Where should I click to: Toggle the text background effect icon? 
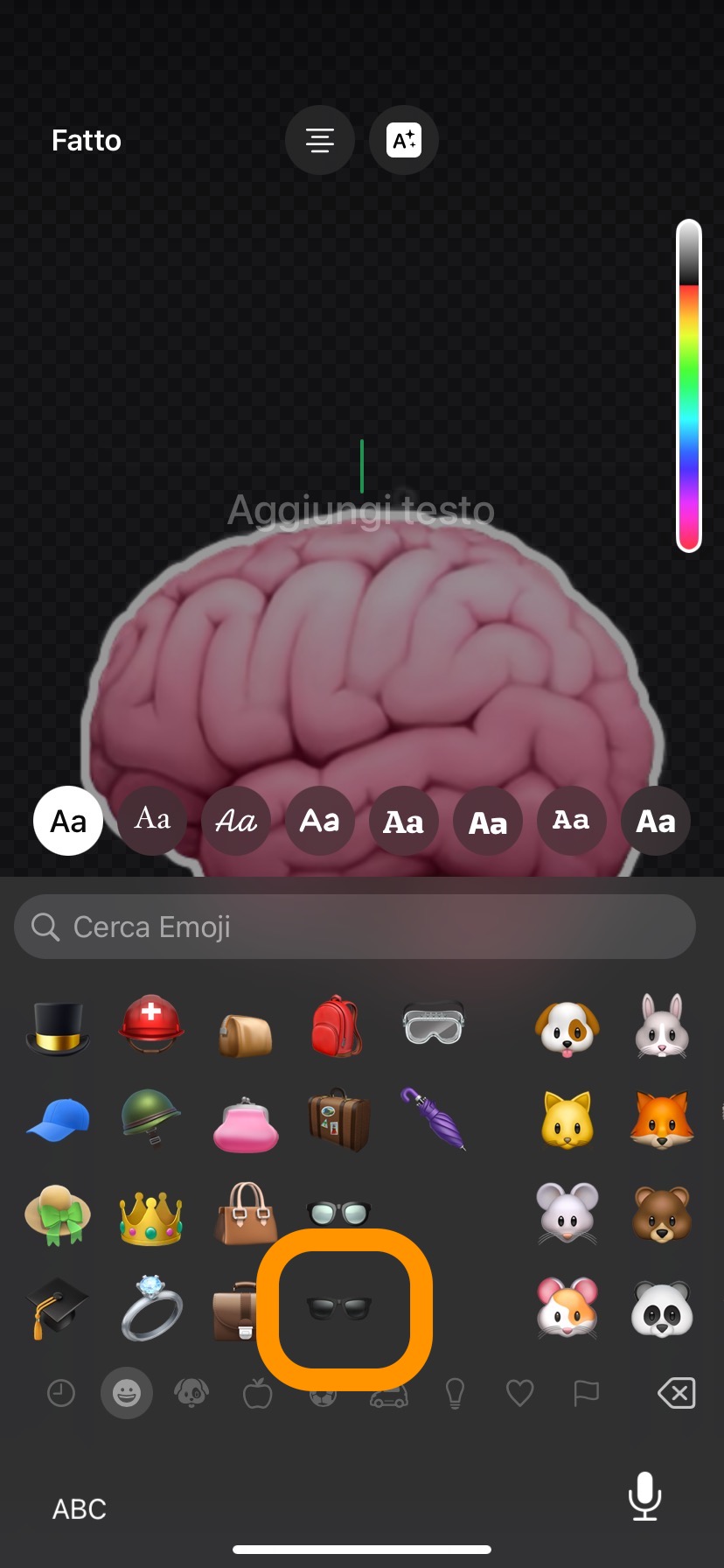403,140
